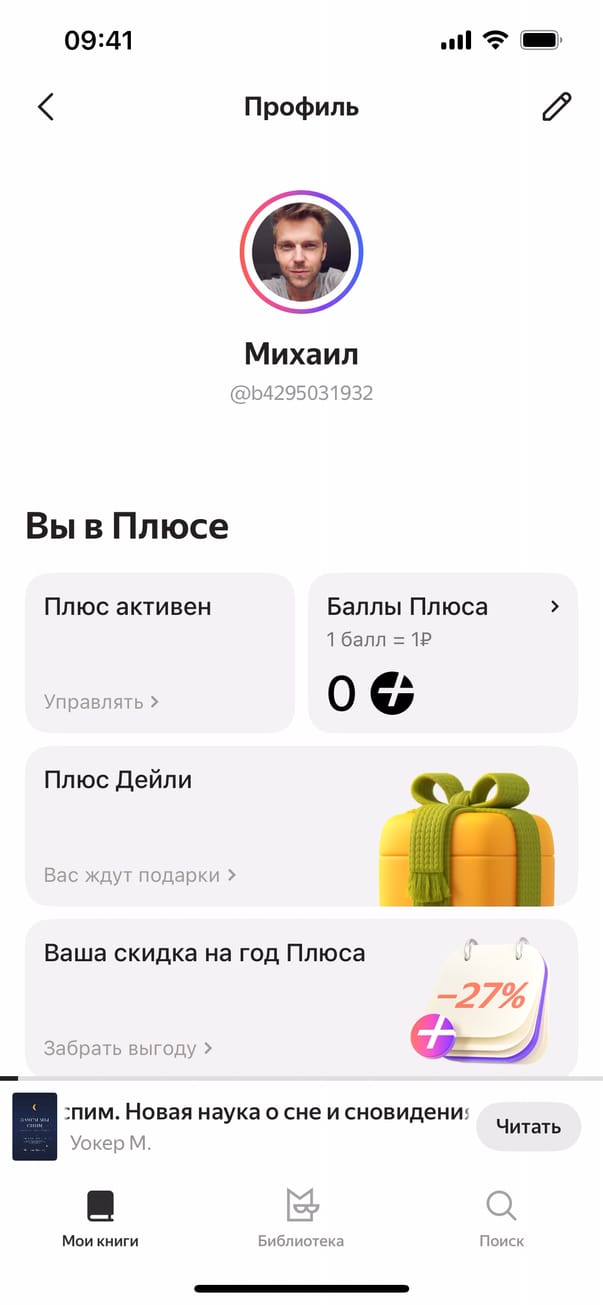This screenshot has width=603, height=1305.
Task: Open the book cover in the mini player
Action: click(35, 1127)
